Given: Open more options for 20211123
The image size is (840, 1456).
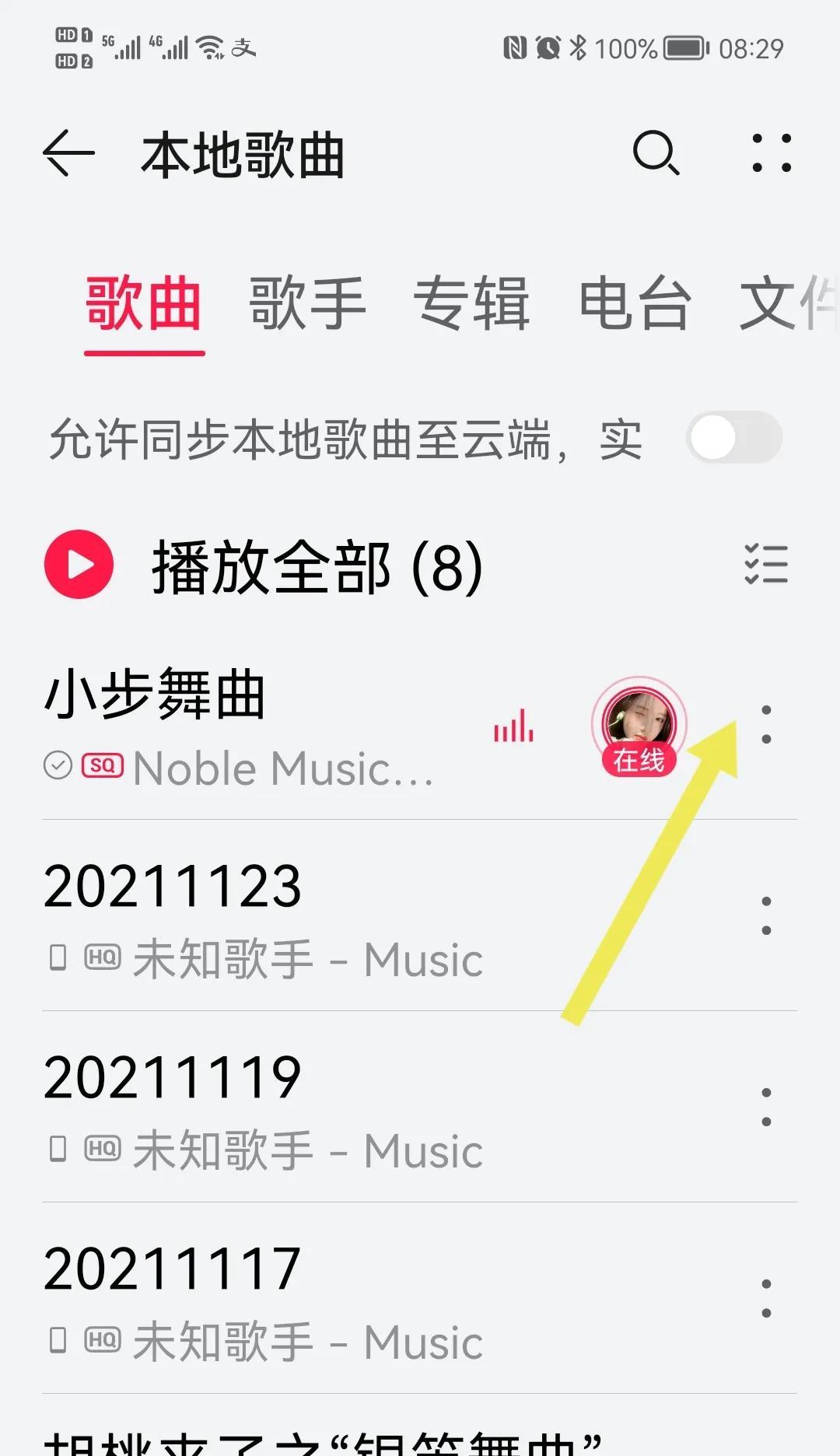Looking at the screenshot, I should tap(766, 915).
